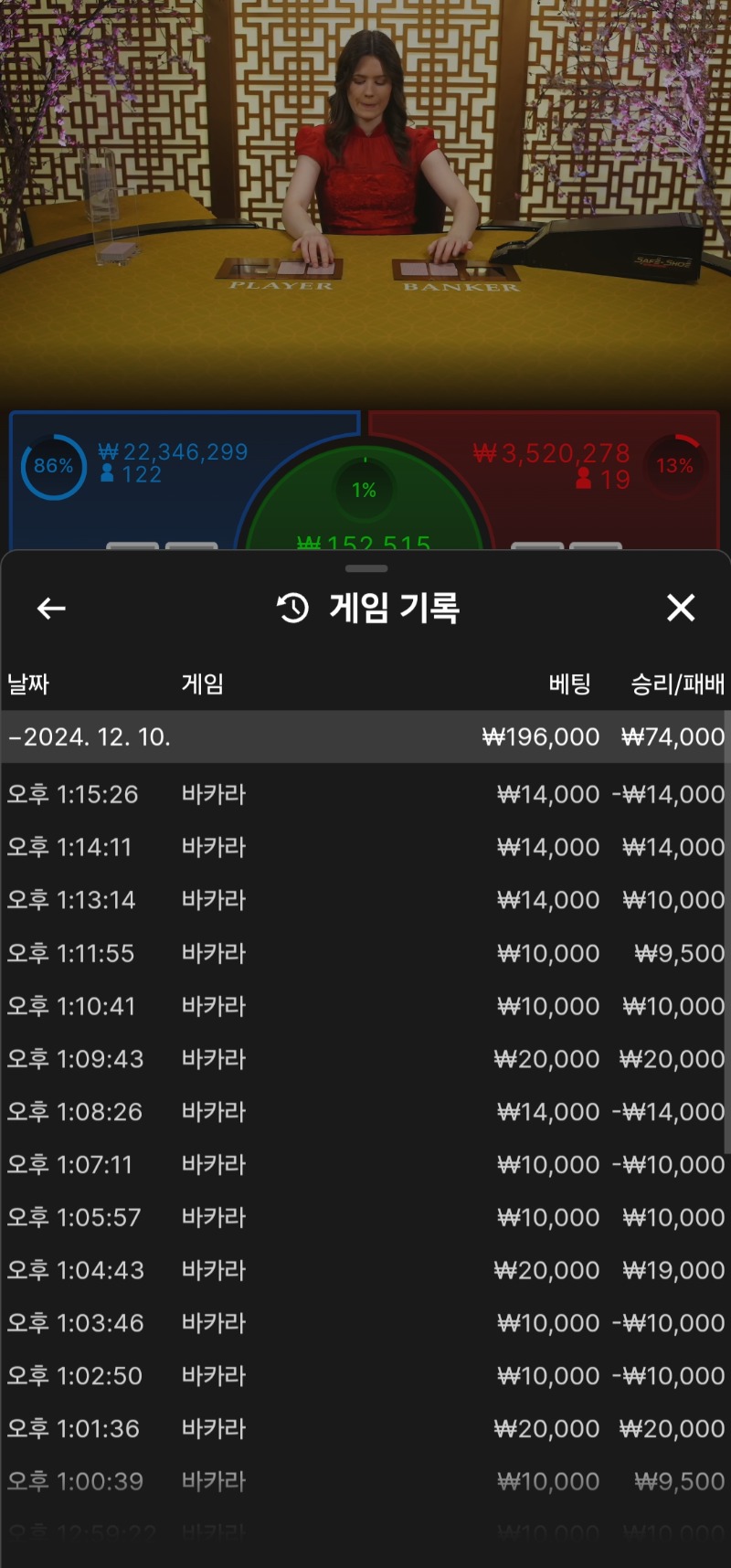Screen dimensions: 731x1568
Task: Go back from the game history panel
Action: coord(51,609)
